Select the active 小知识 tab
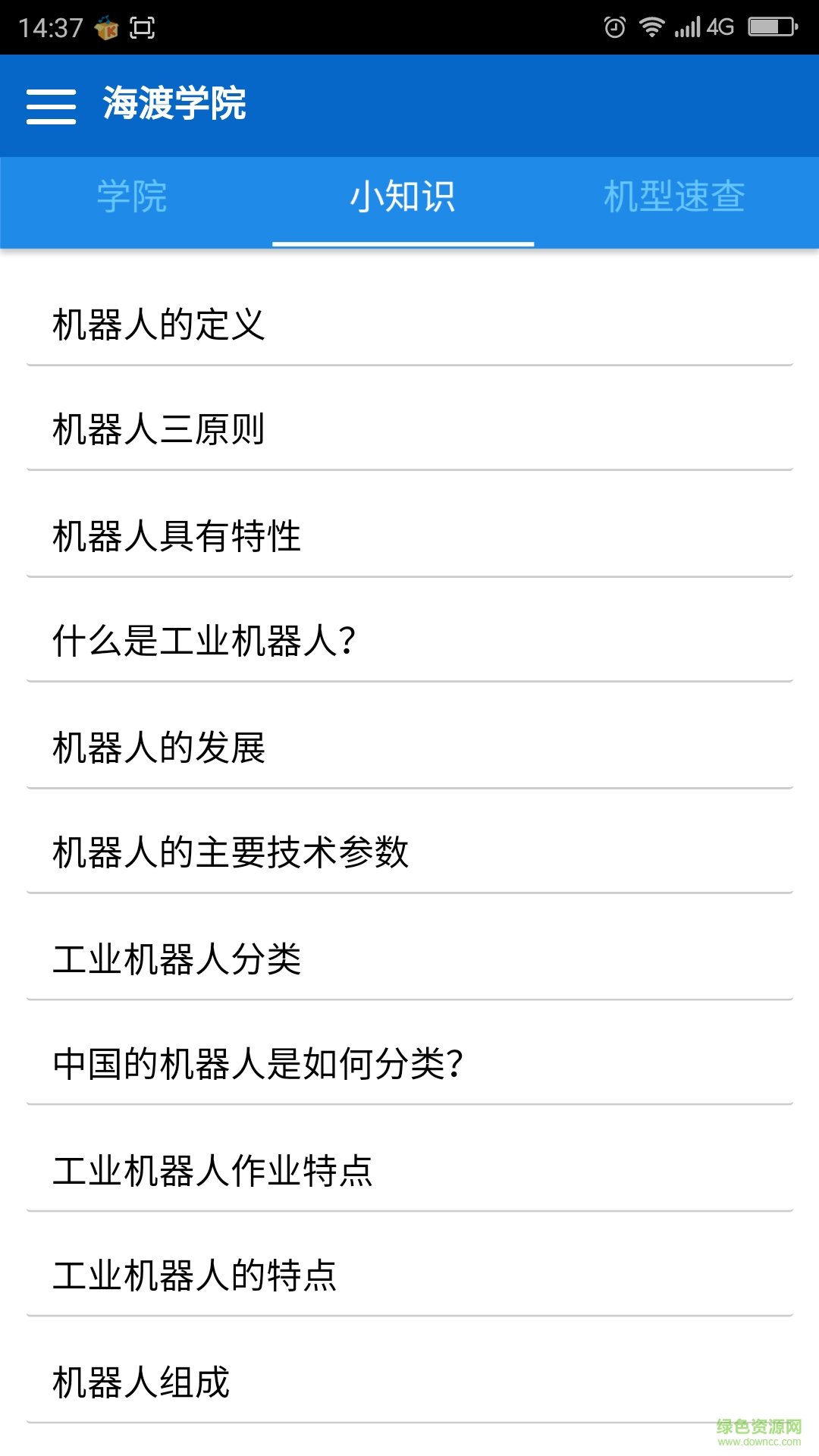Viewport: 819px width, 1456px height. click(x=403, y=196)
